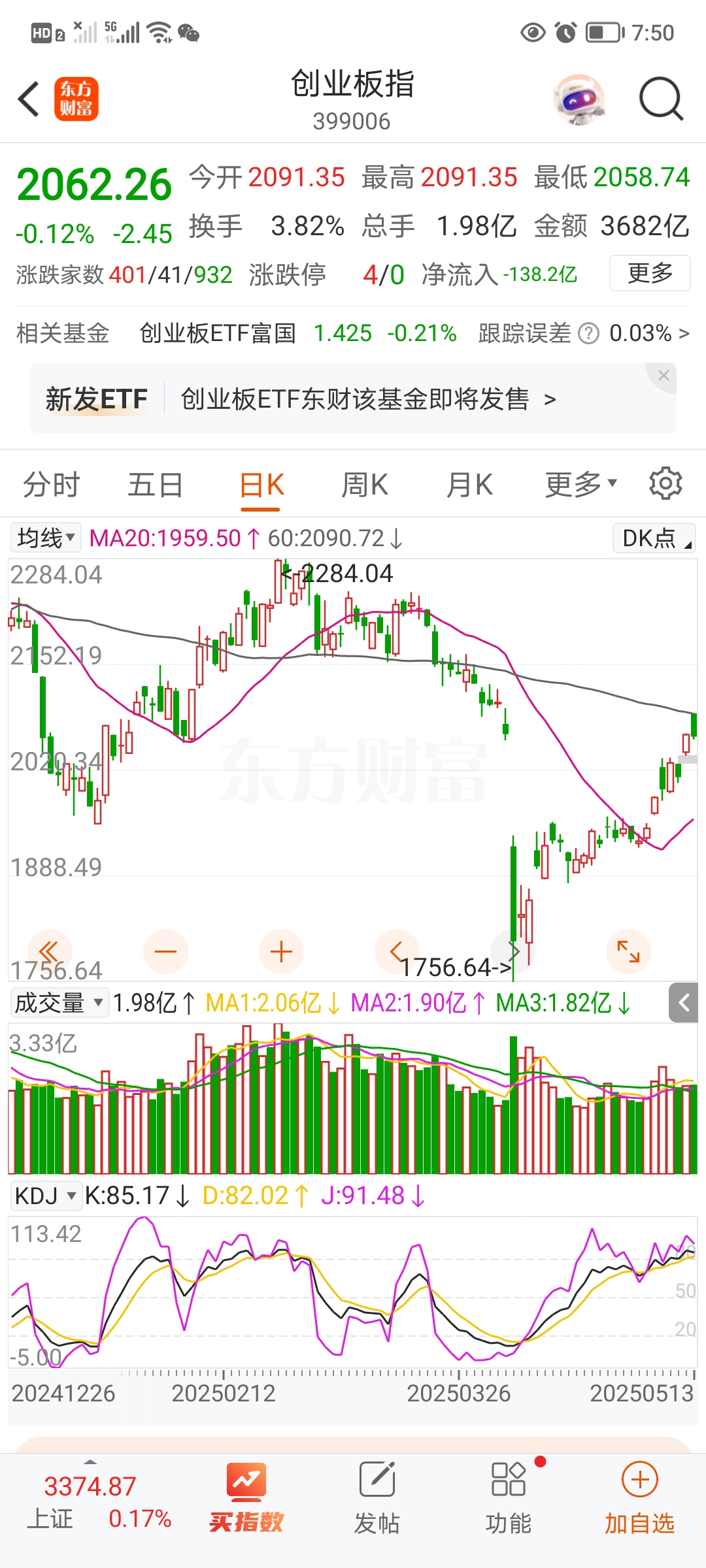The width and height of the screenshot is (706, 1568).
Task: Tap 买指数 in the bottom bar
Action: coord(246,1497)
